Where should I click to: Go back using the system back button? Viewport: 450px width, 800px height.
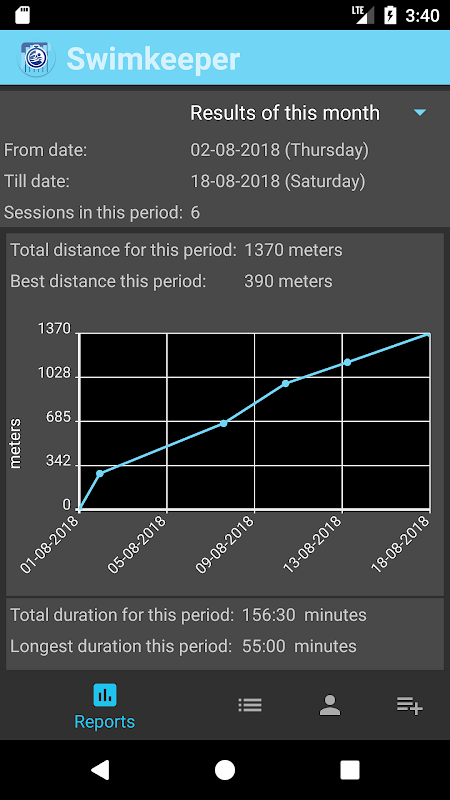point(100,770)
